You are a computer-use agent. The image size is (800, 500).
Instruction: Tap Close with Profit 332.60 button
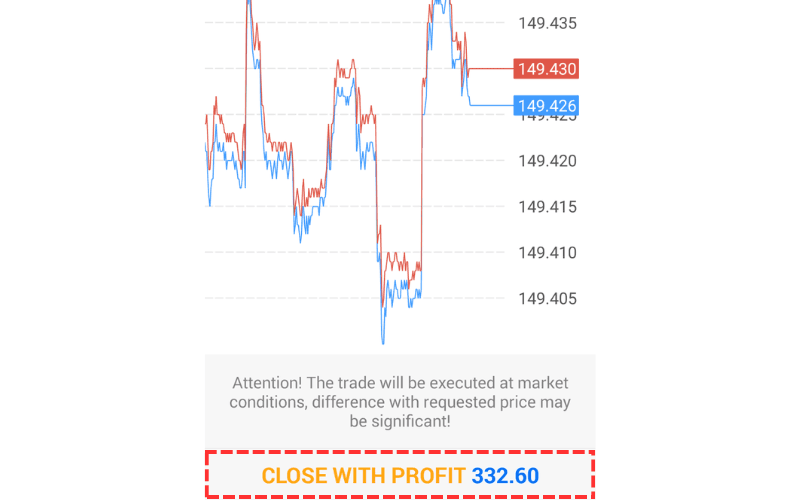[400, 475]
